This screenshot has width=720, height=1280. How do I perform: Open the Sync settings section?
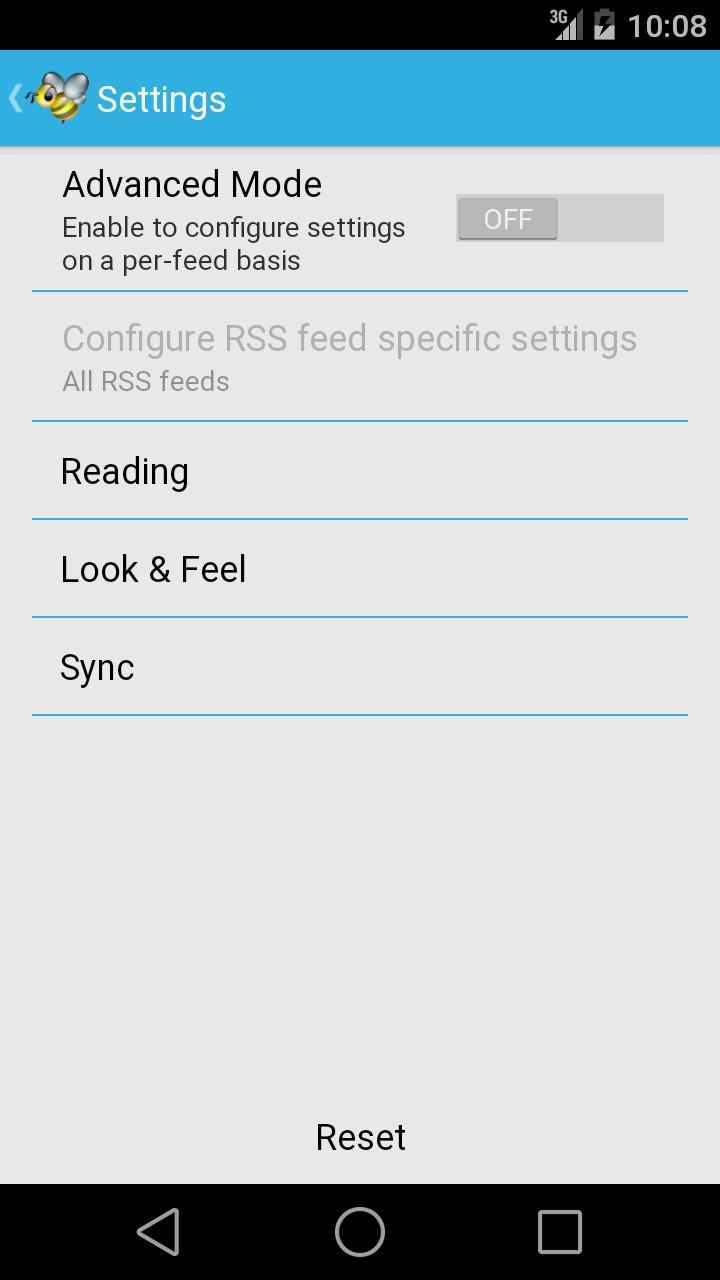click(97, 667)
